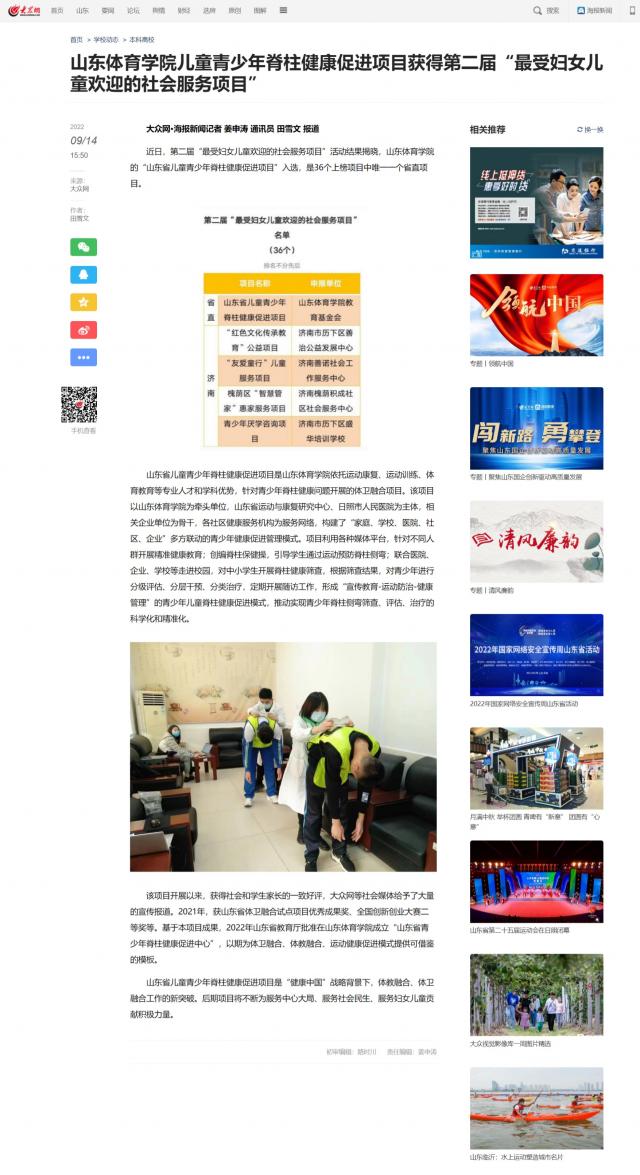Share article to Weibo

click(x=84, y=329)
